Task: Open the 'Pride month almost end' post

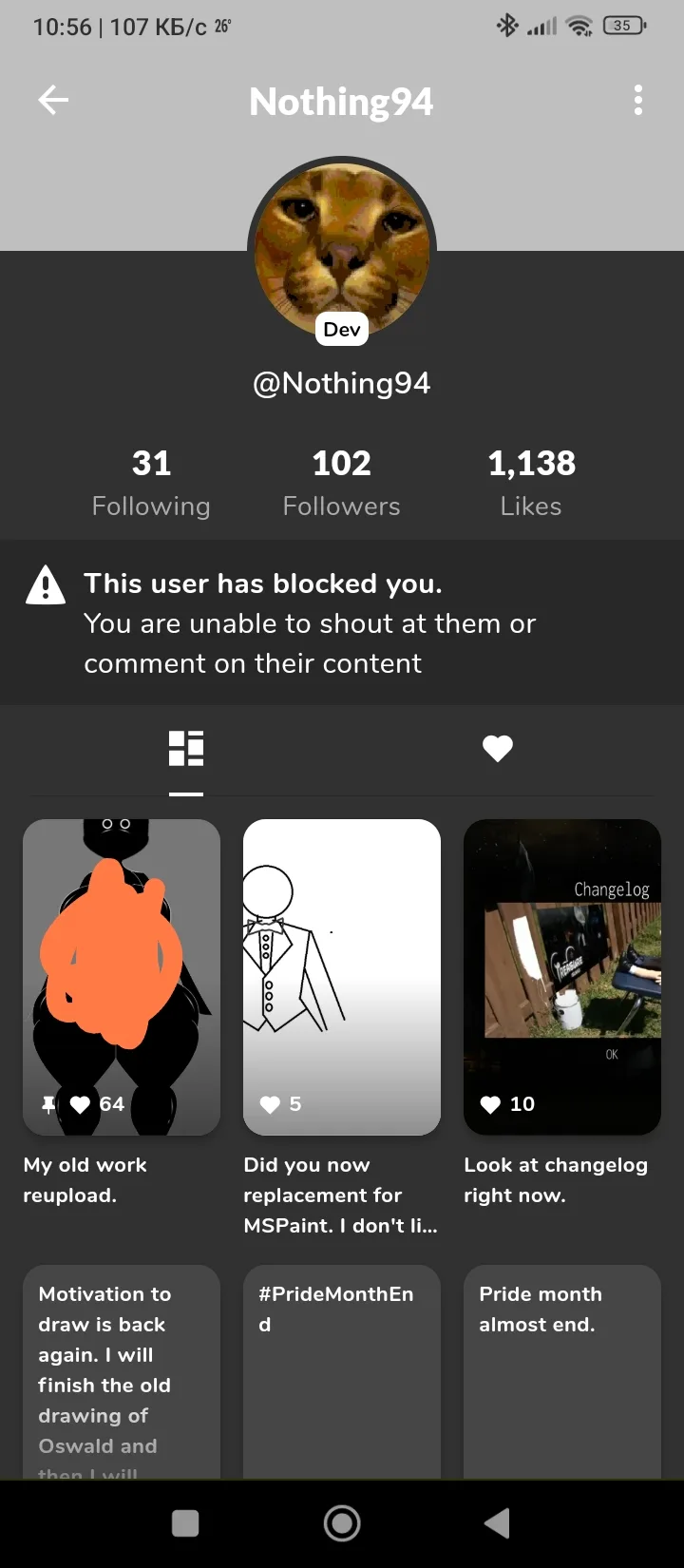Action: point(562,1371)
